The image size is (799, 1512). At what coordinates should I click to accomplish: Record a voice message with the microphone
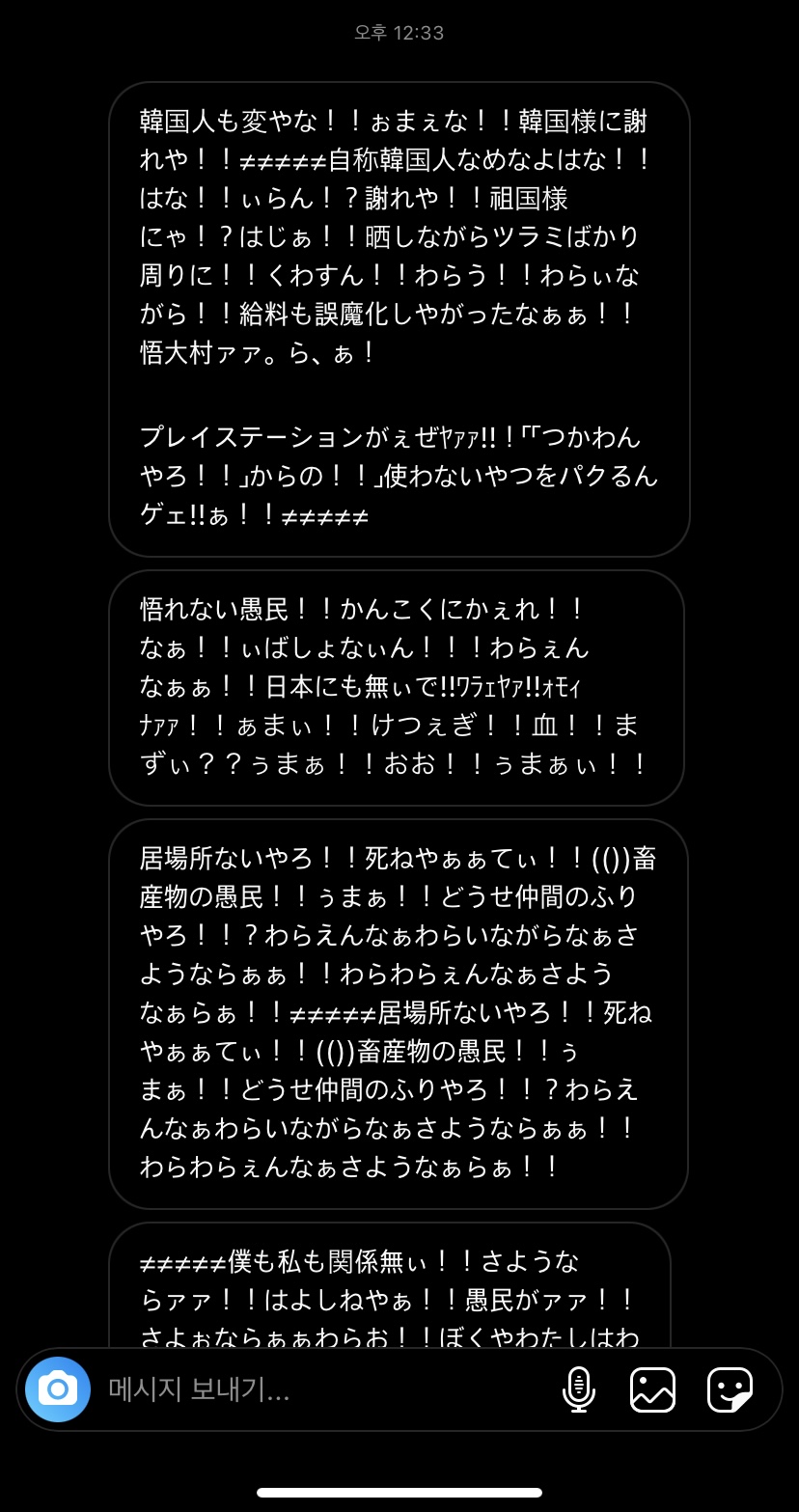[x=578, y=1389]
